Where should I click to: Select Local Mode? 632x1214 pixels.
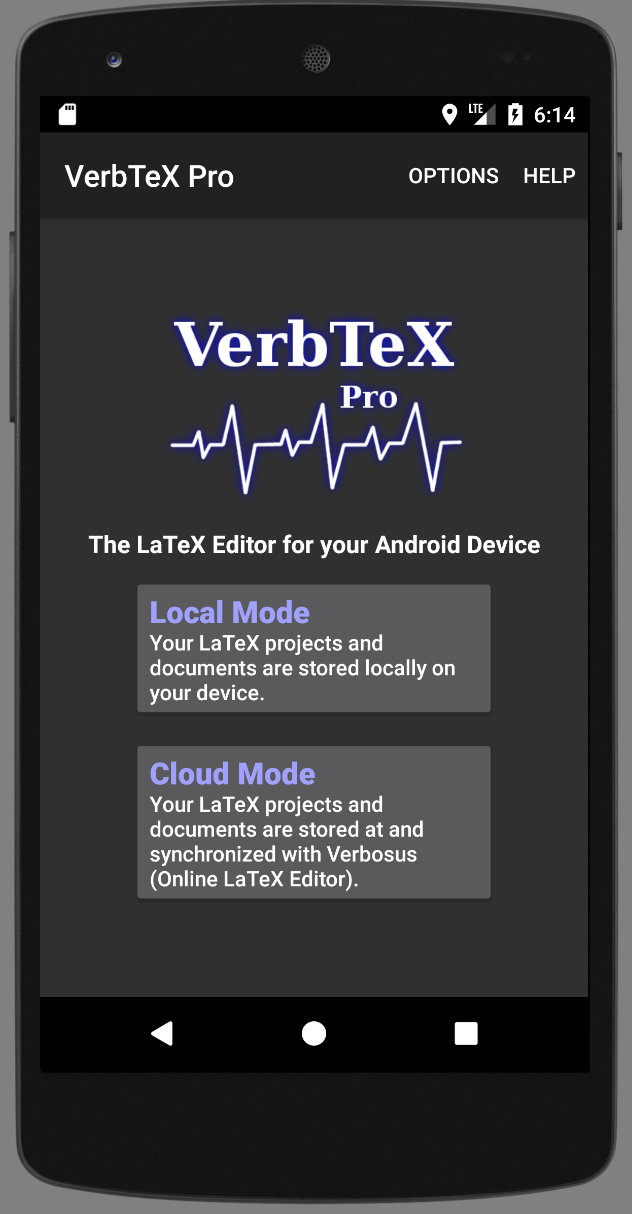tap(313, 648)
